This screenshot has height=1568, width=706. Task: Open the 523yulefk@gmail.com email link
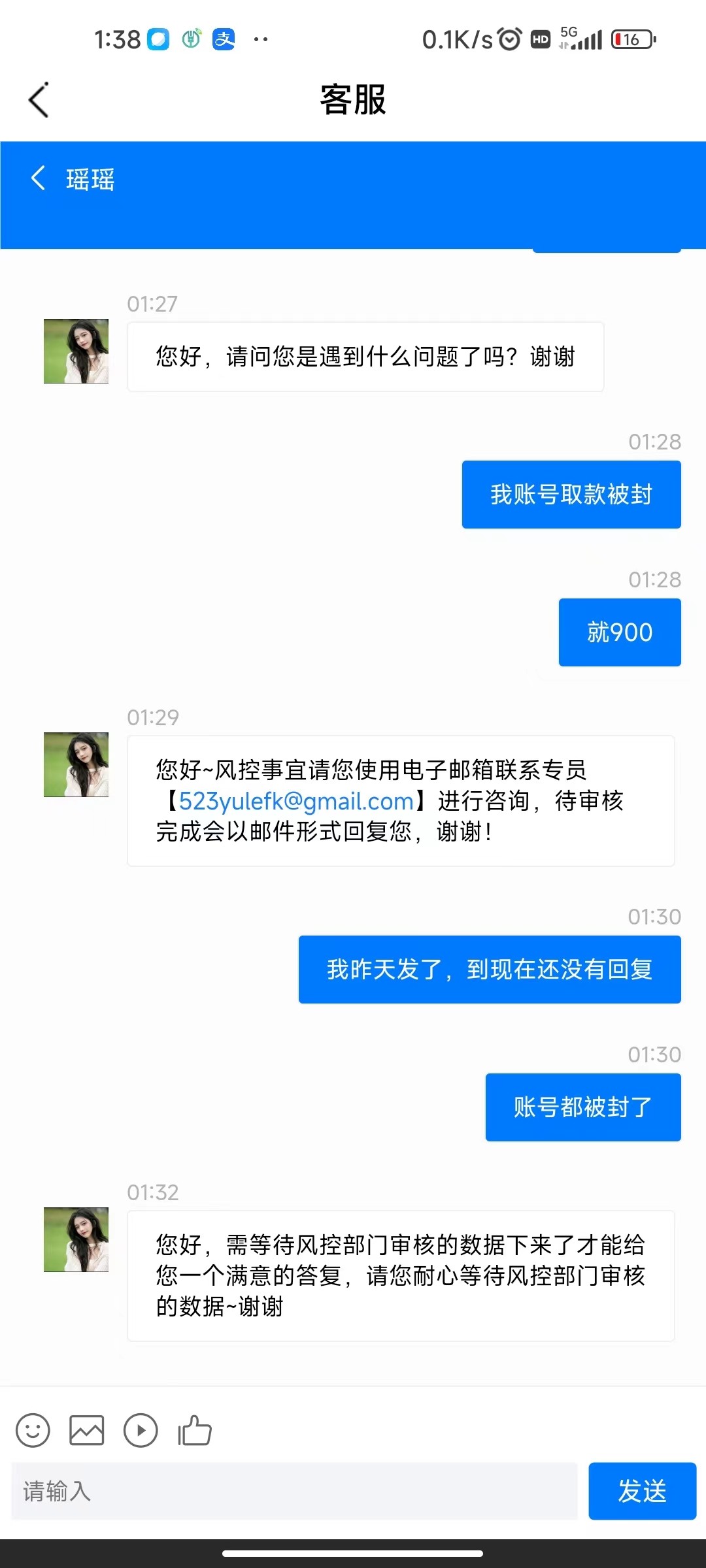tap(296, 801)
